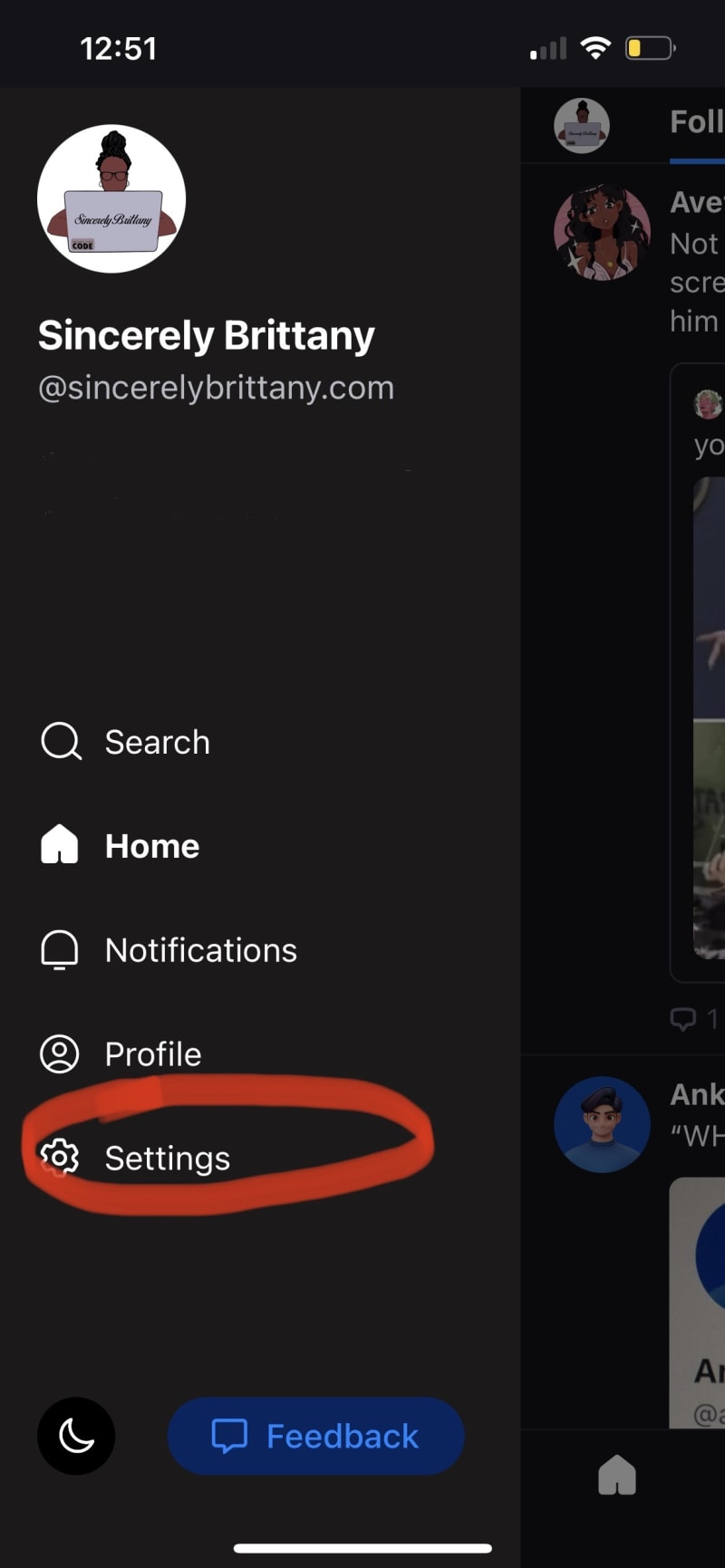Viewport: 725px width, 1568px height.
Task: Tap the home icon in the bottom bar
Action: 617,1475
